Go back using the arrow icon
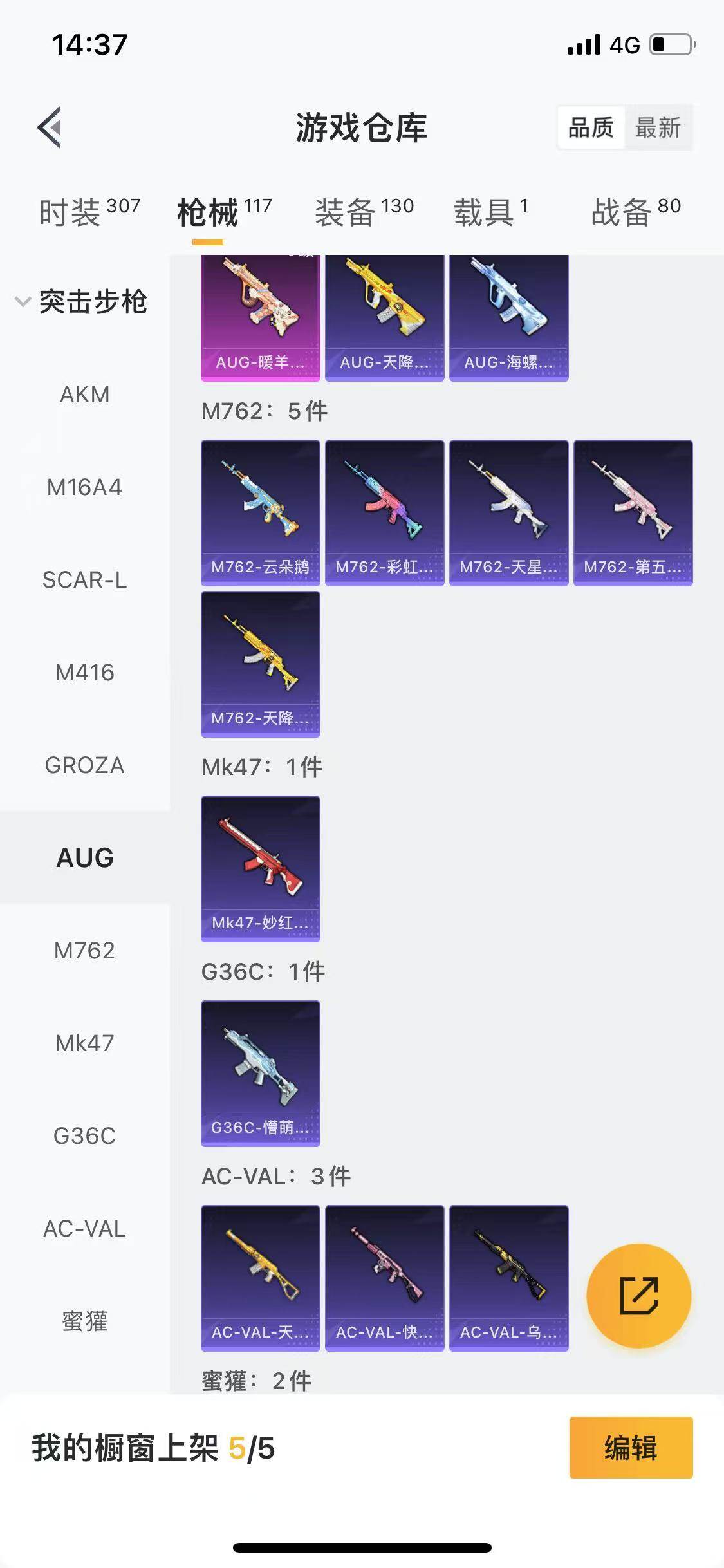The height and width of the screenshot is (1568, 724). point(50,127)
